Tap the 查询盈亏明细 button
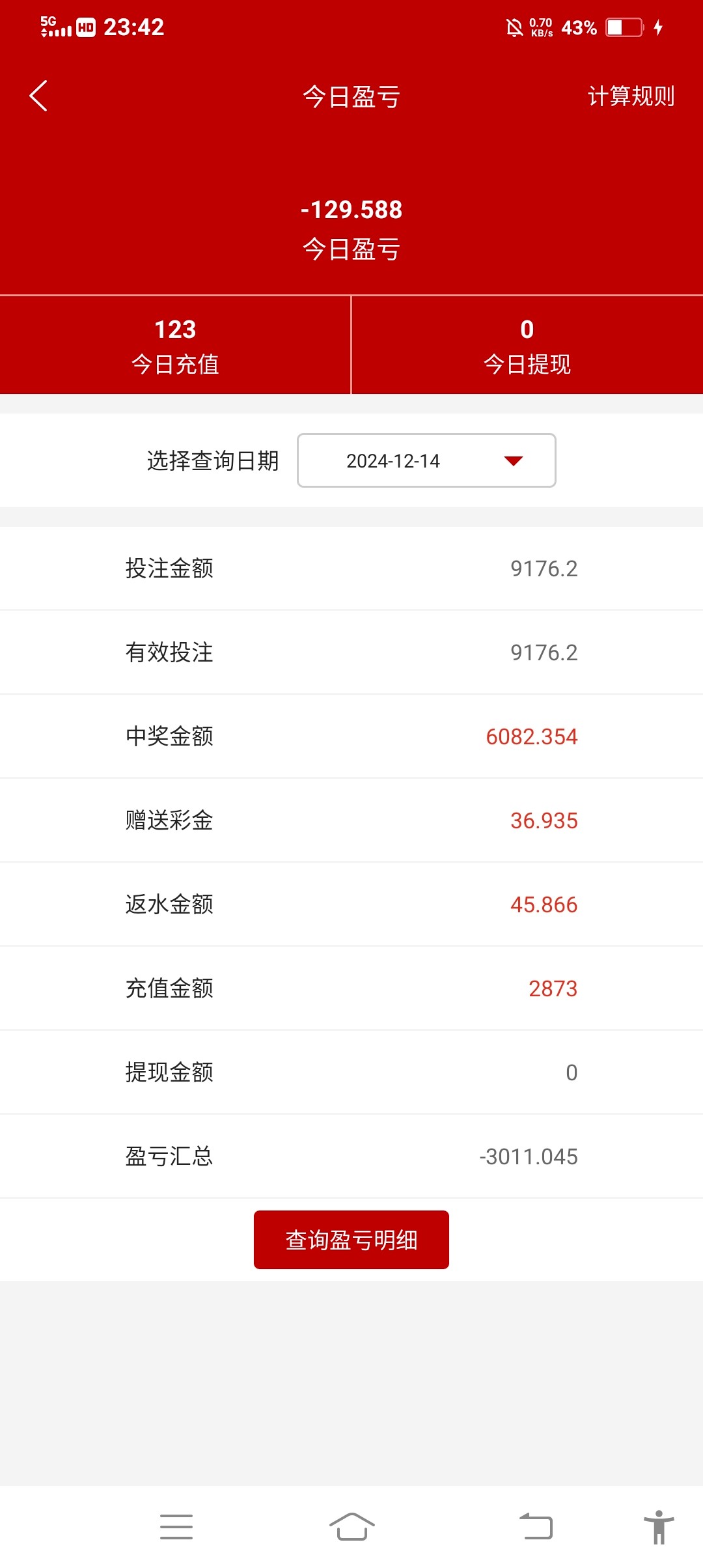 [351, 1240]
